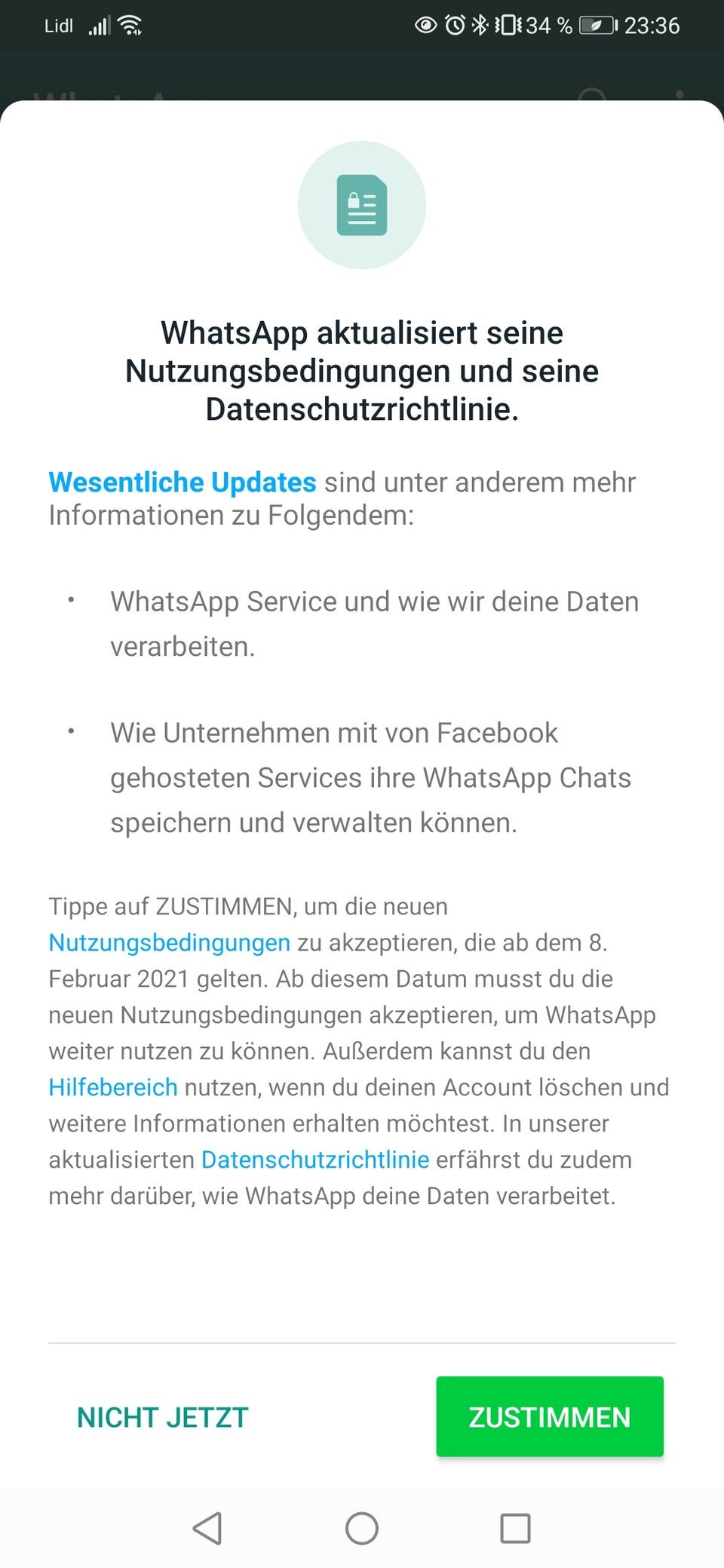This screenshot has width=724, height=1568.
Task: Tap the Bluetooth status icon
Action: coord(478,25)
